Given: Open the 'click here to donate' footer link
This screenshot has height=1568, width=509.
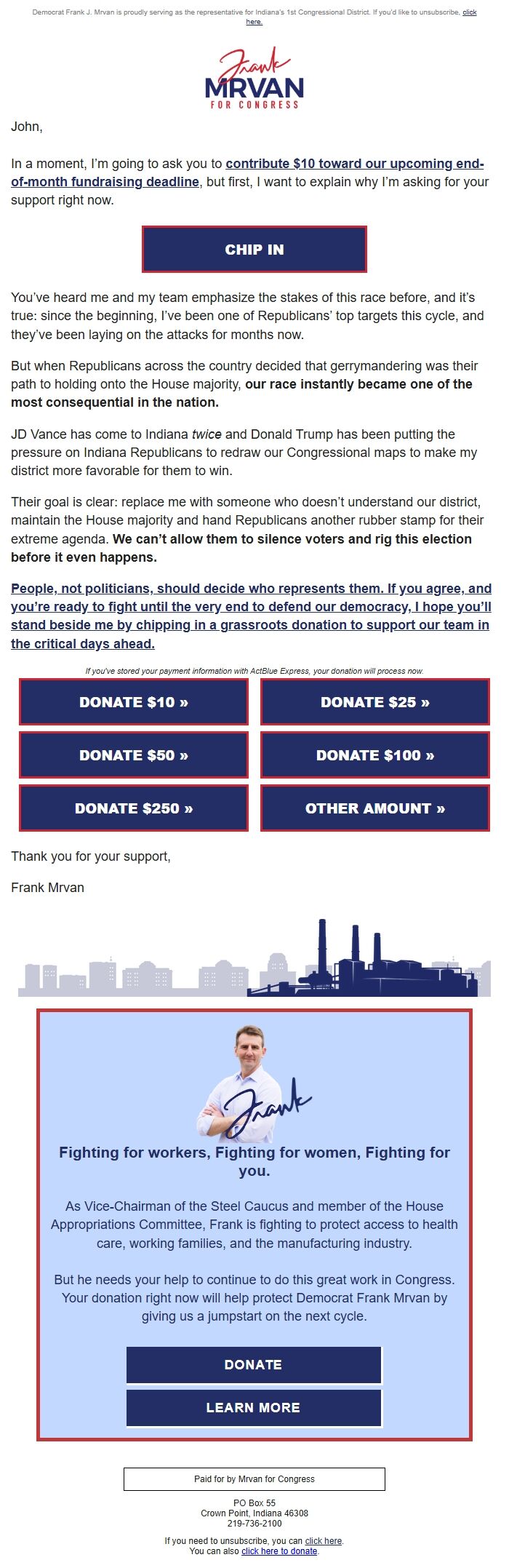Looking at the screenshot, I should [279, 1551].
